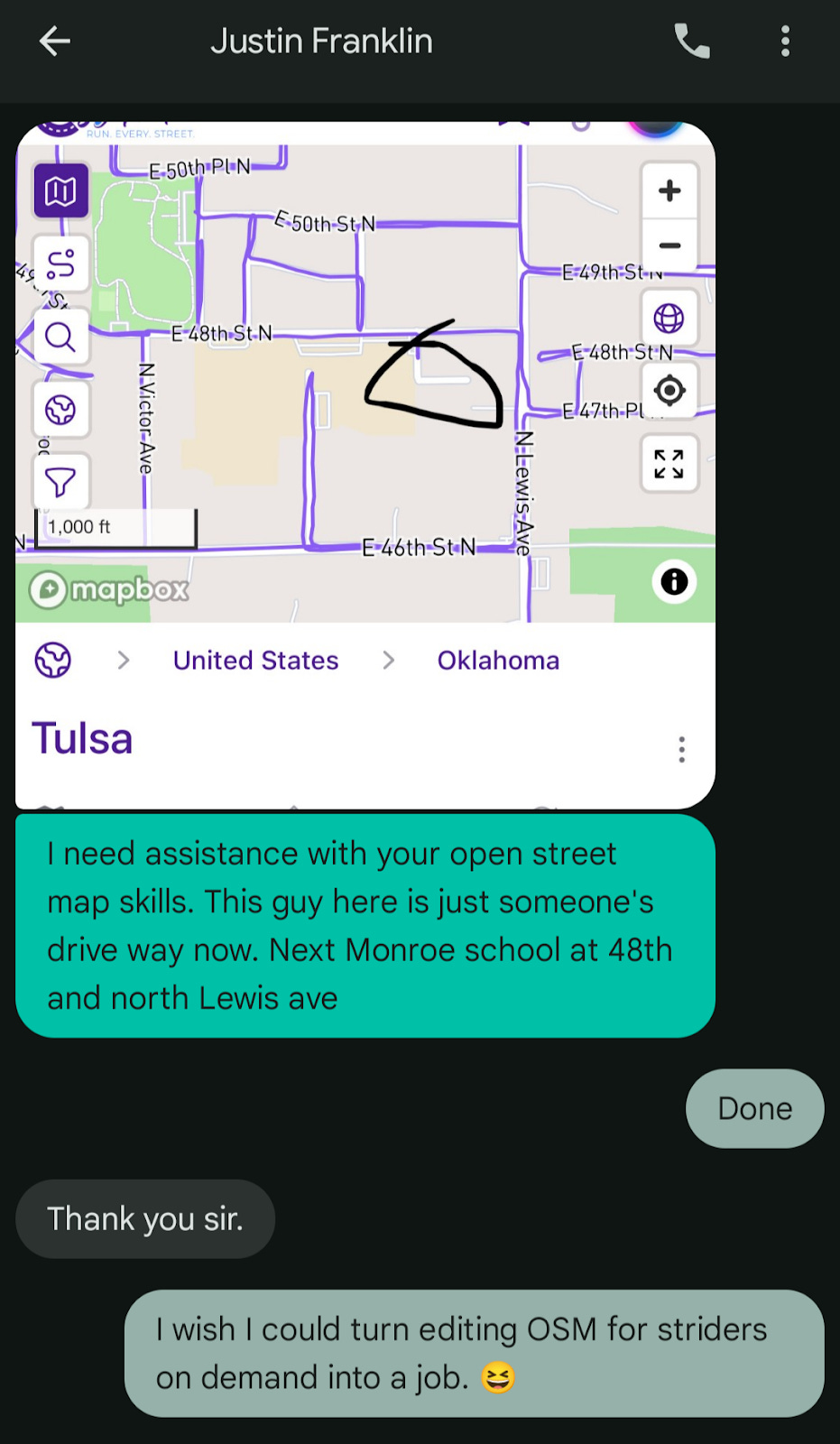Go back to the conversation list
Viewport: 840px width, 1444px height.
(55, 42)
